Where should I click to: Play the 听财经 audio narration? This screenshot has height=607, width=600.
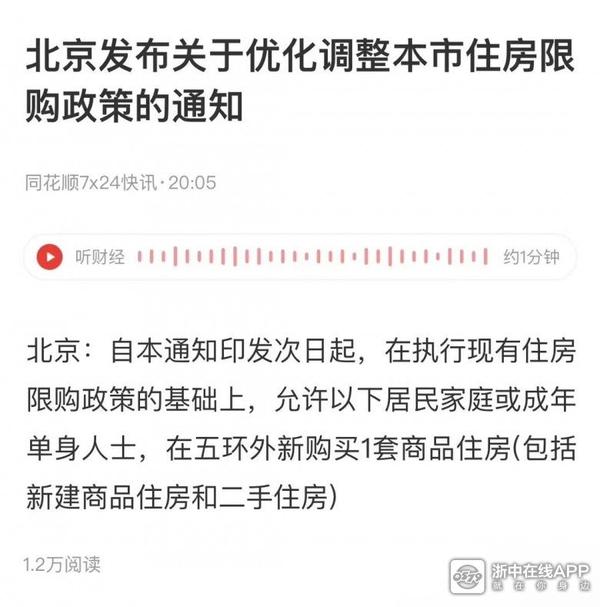point(49,257)
